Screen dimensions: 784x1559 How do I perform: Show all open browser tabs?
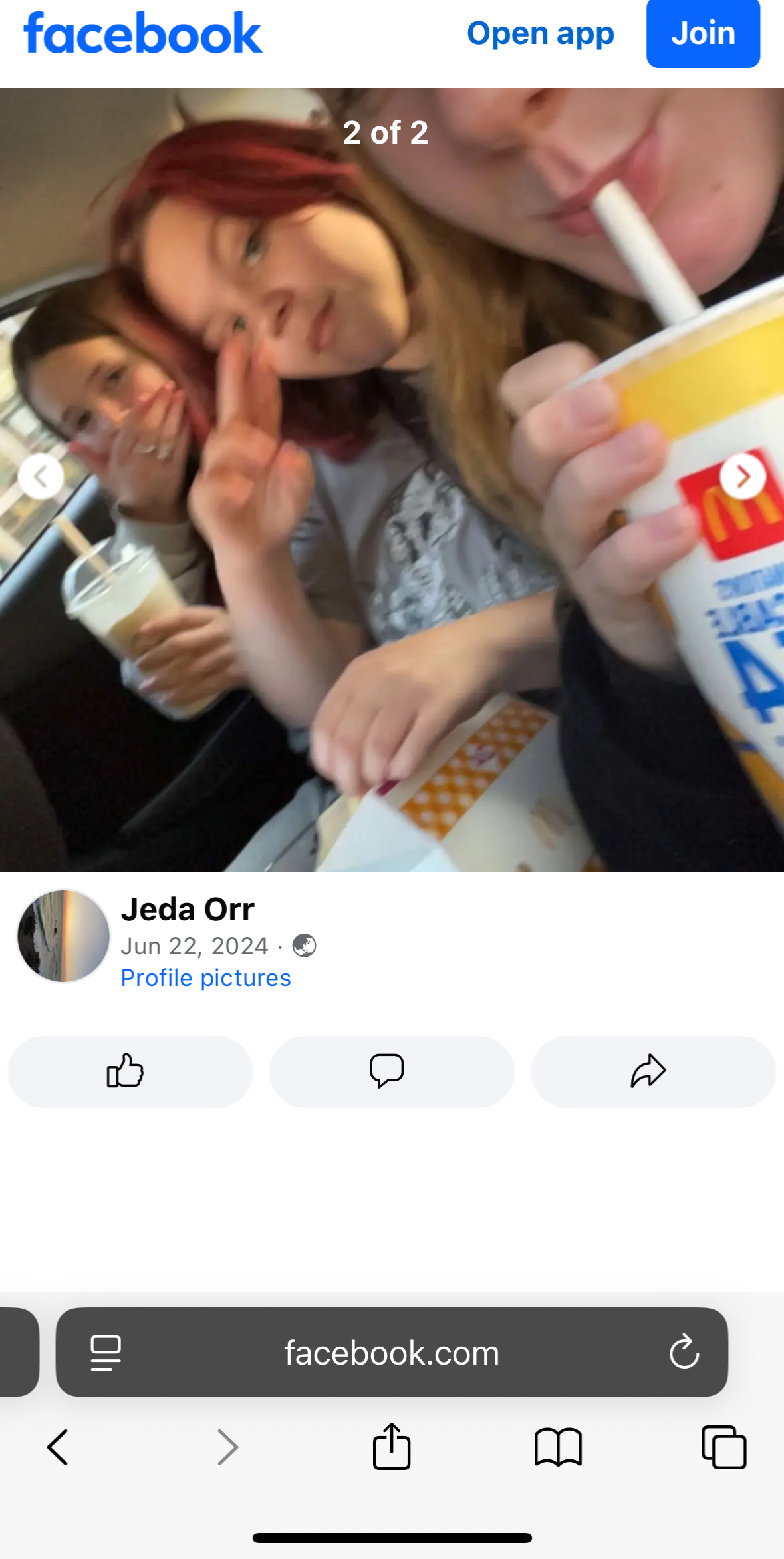click(x=723, y=1447)
